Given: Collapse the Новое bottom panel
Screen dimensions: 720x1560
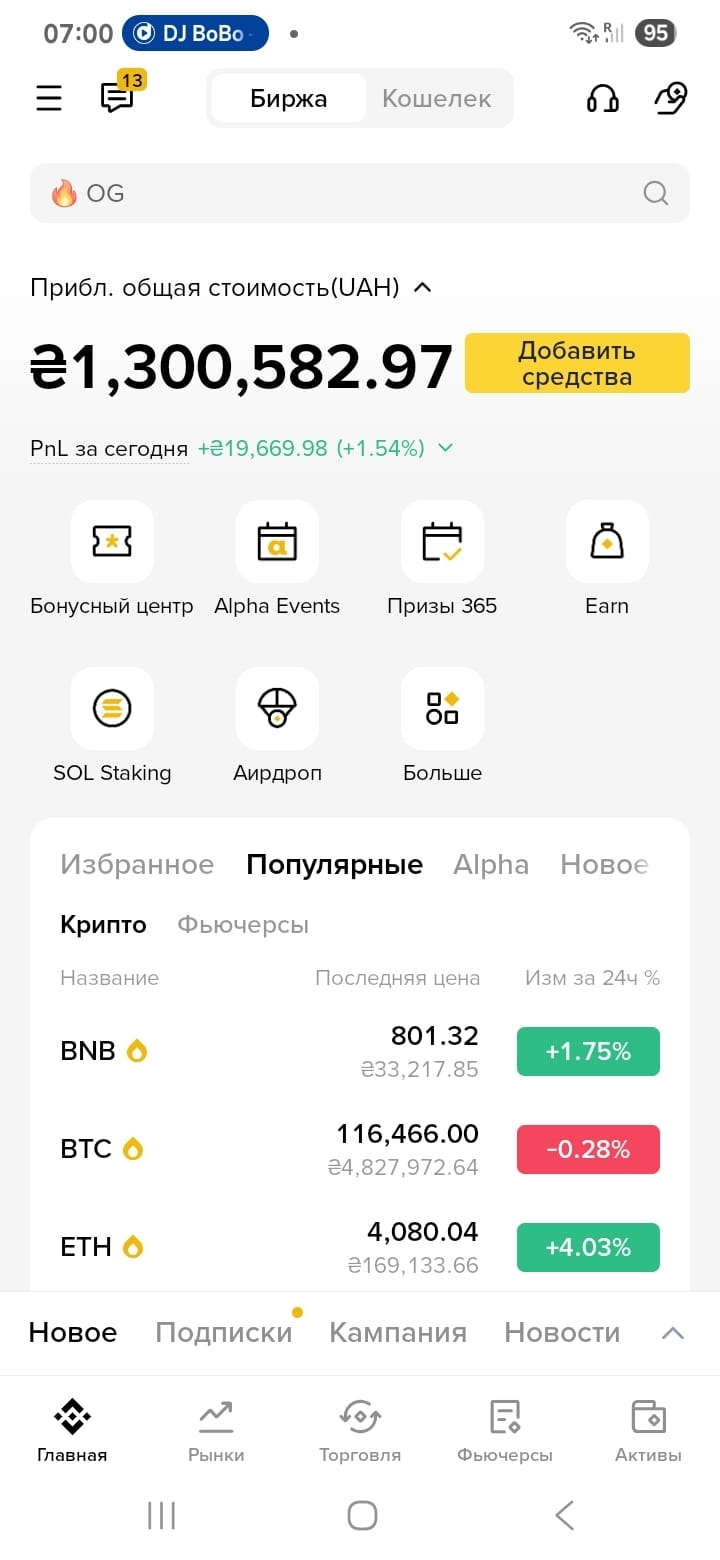Looking at the screenshot, I should [674, 1332].
